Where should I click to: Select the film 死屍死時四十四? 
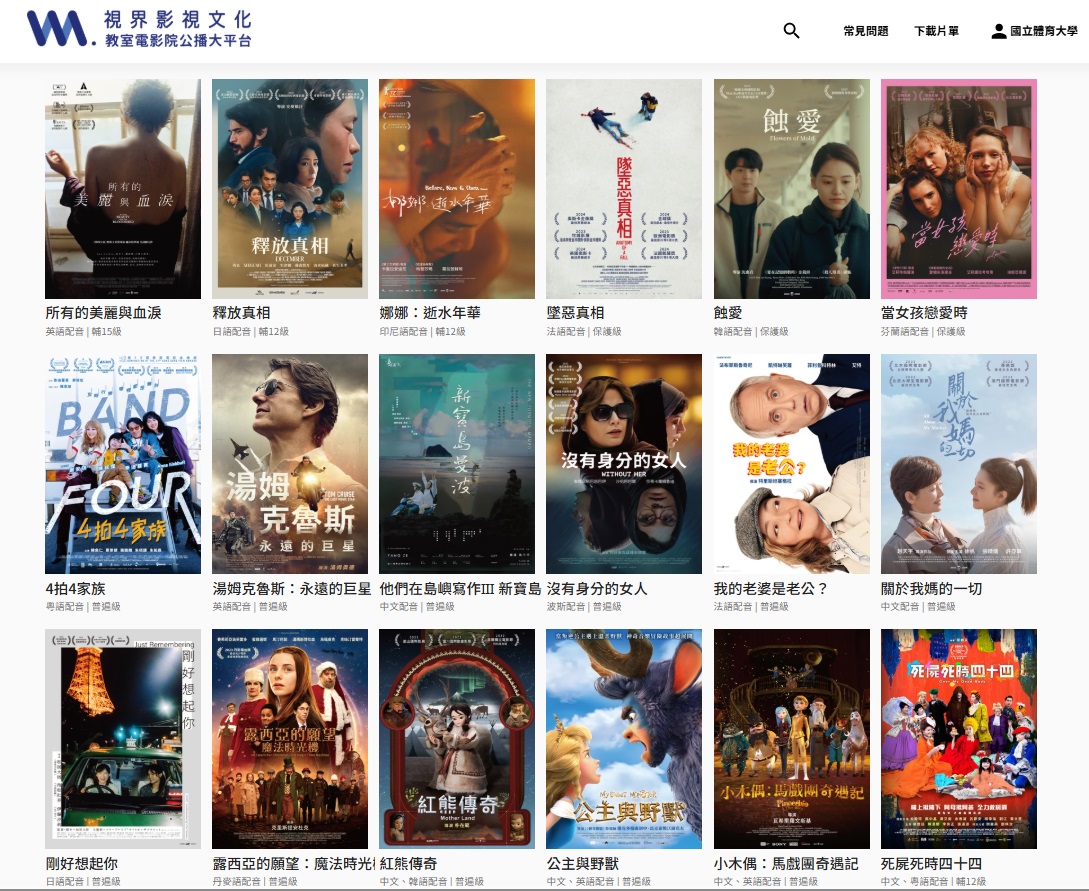958,739
